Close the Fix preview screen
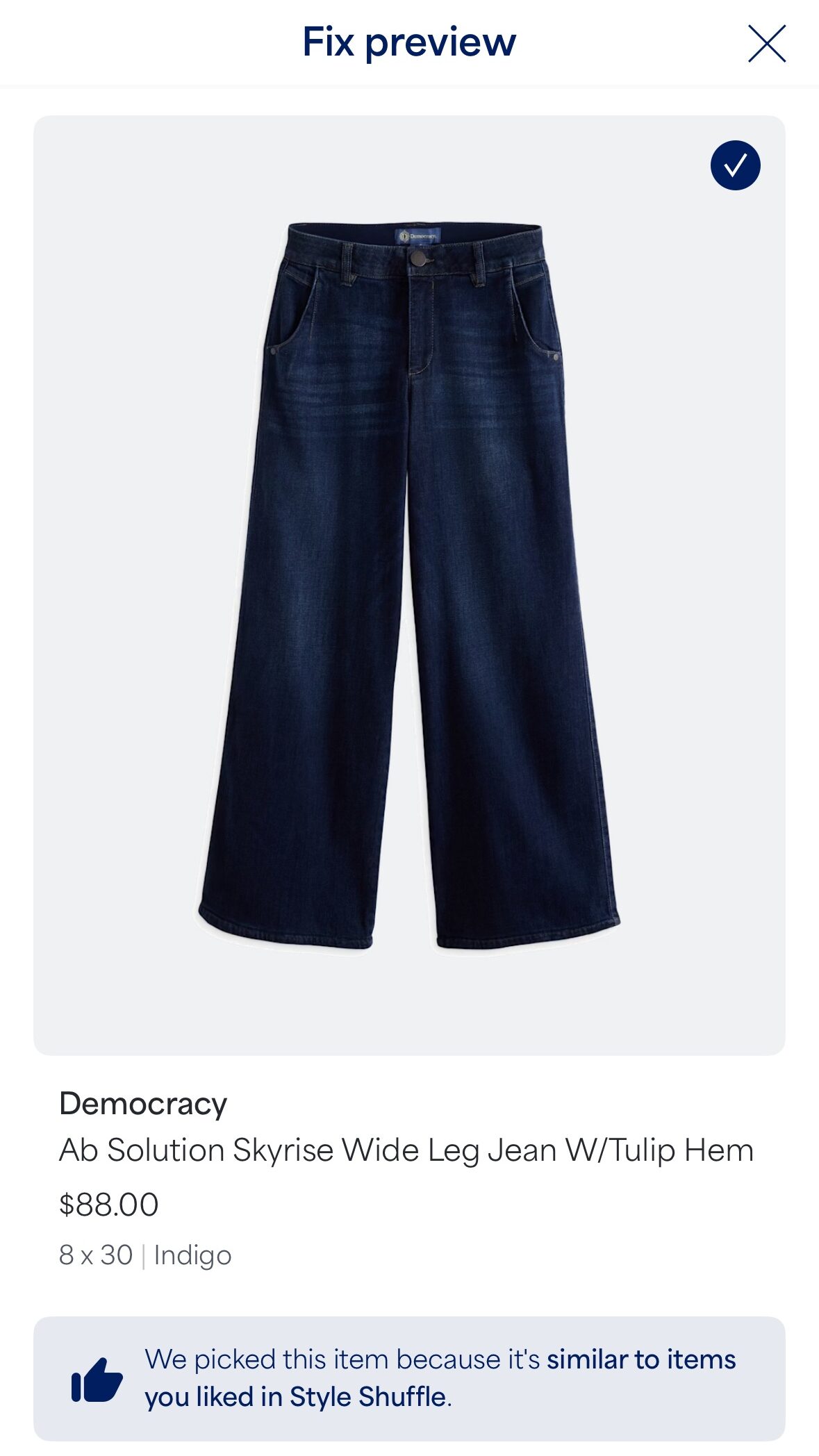 pyautogui.click(x=766, y=44)
